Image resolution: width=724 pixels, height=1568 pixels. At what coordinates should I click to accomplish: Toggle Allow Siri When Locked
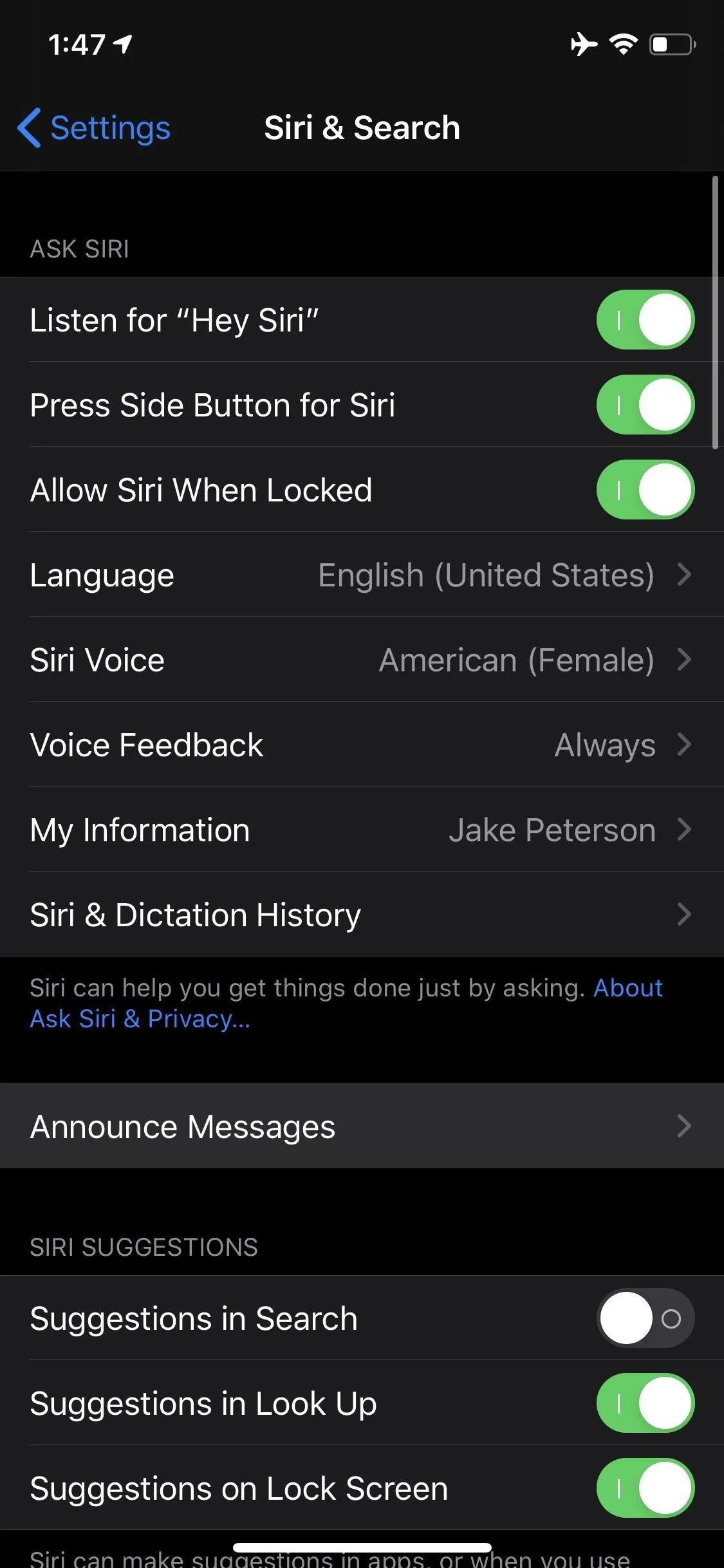point(645,490)
